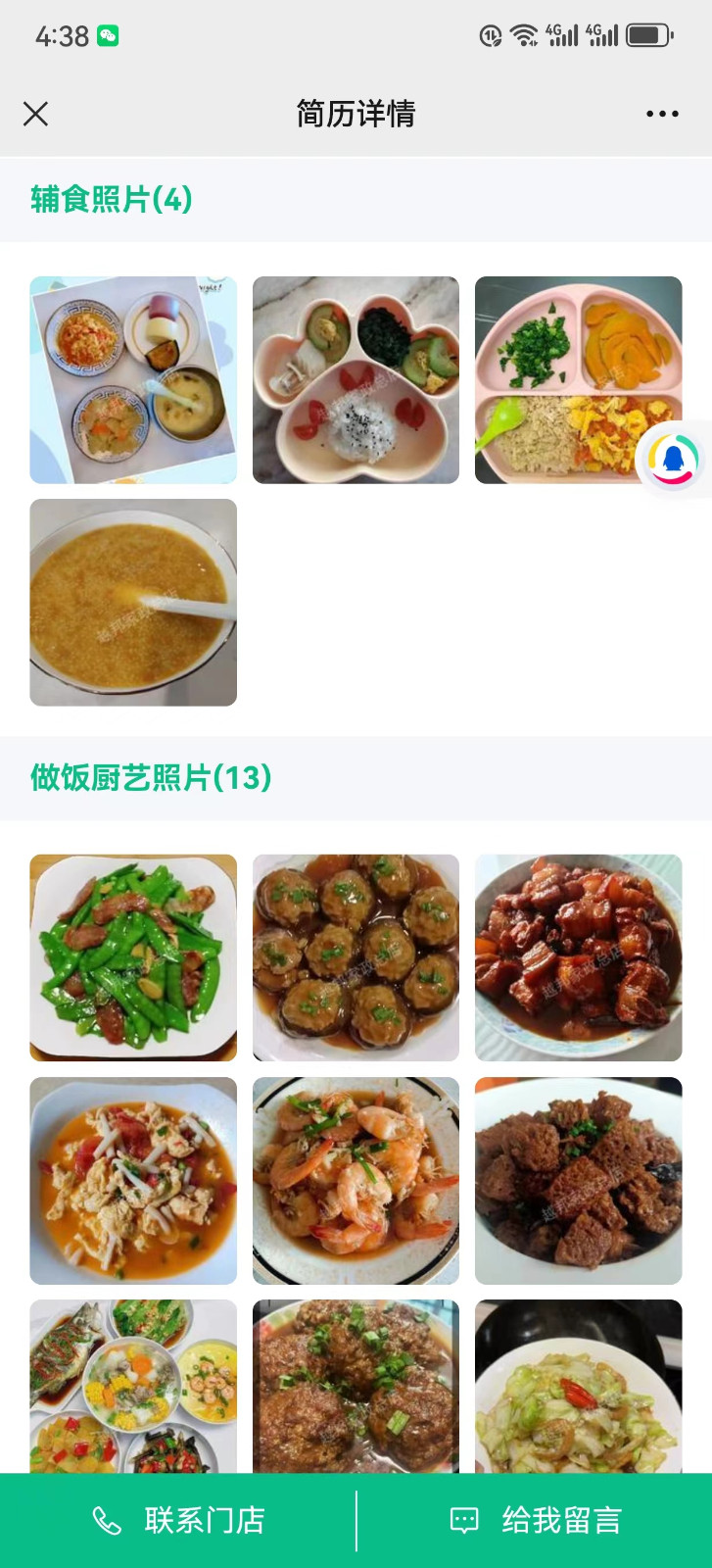View the meatballs with scallions photo
712x1568 pixels.
(356, 1386)
